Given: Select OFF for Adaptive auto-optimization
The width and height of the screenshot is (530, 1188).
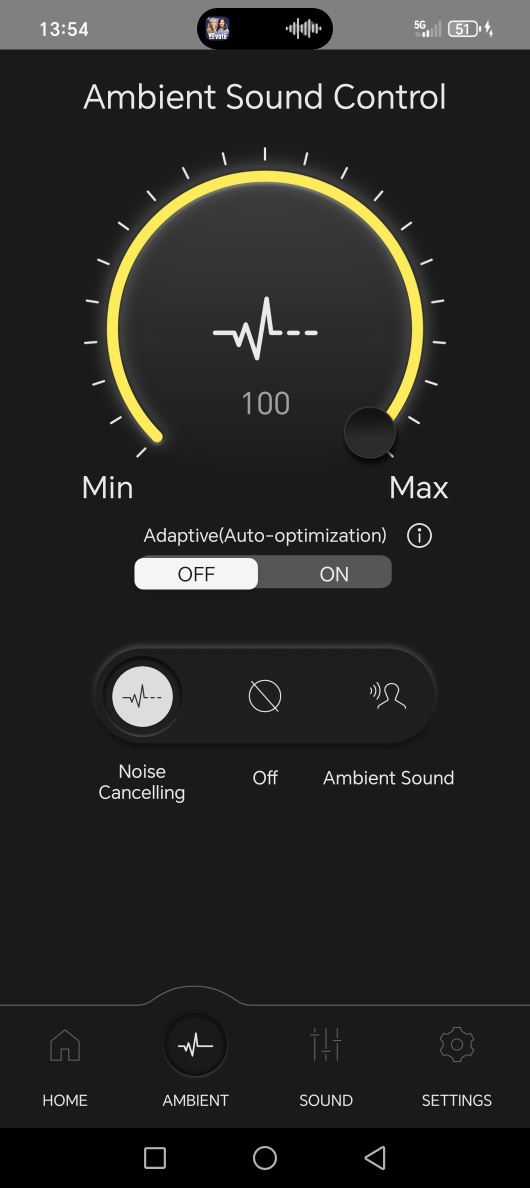Looking at the screenshot, I should 196,574.
